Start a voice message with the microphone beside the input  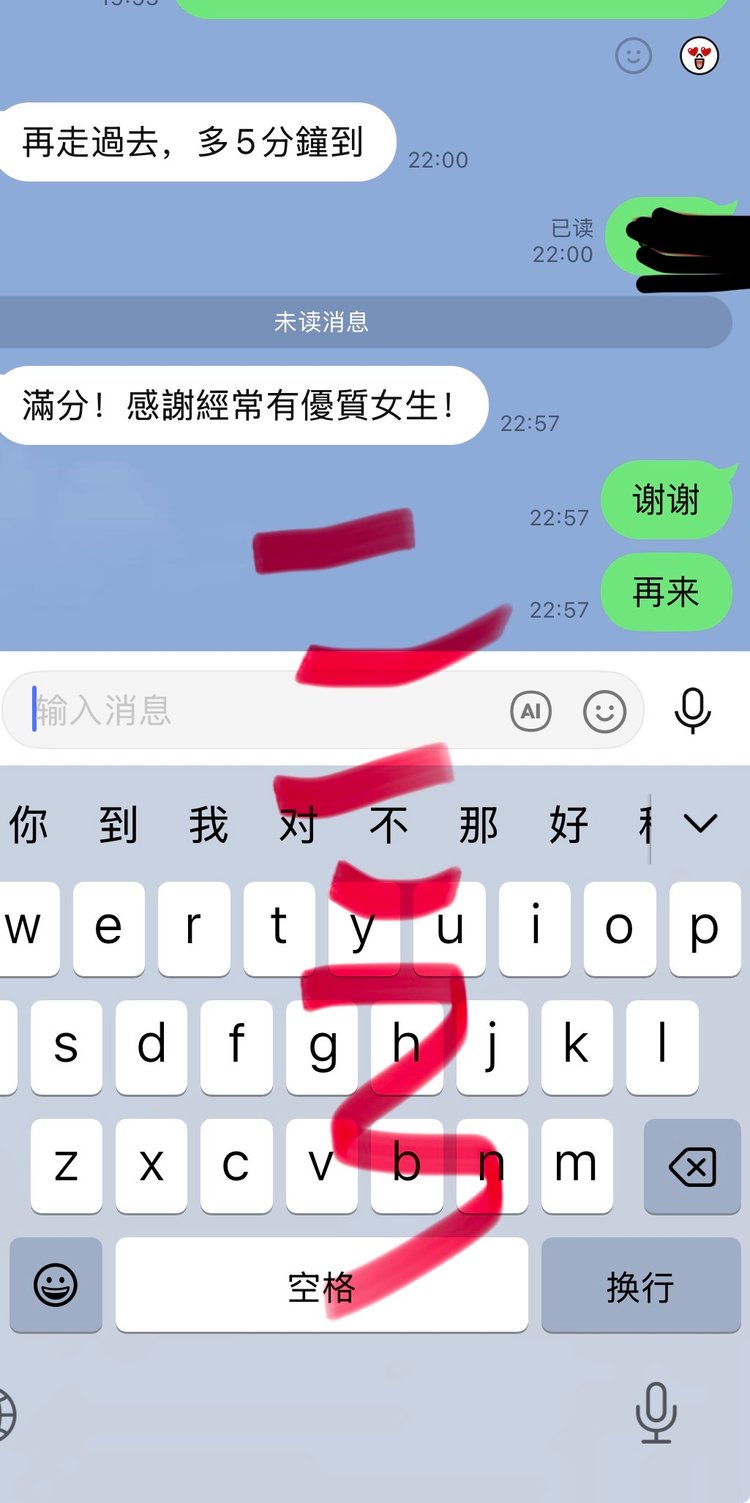point(692,710)
